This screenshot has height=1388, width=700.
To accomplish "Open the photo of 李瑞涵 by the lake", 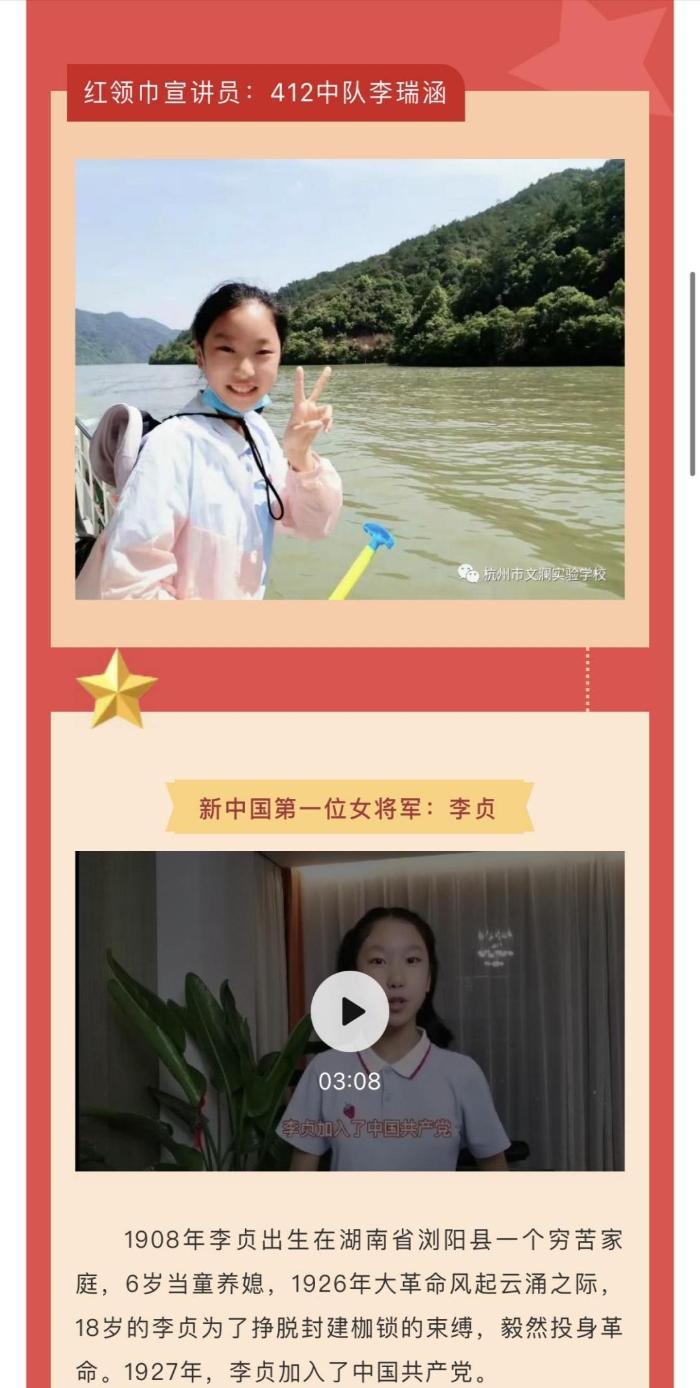I will click(350, 380).
